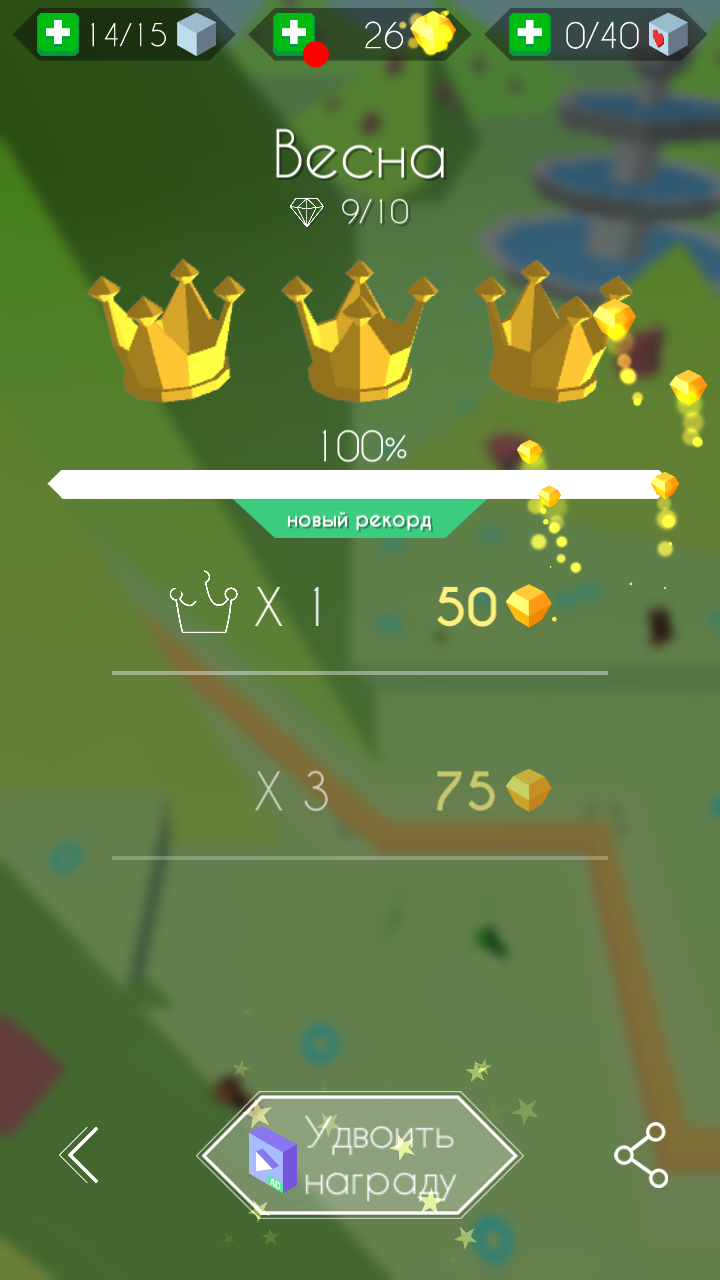Screen dimensions: 720x1280
Task: Add more cubes with the green plus
Action: (58, 35)
